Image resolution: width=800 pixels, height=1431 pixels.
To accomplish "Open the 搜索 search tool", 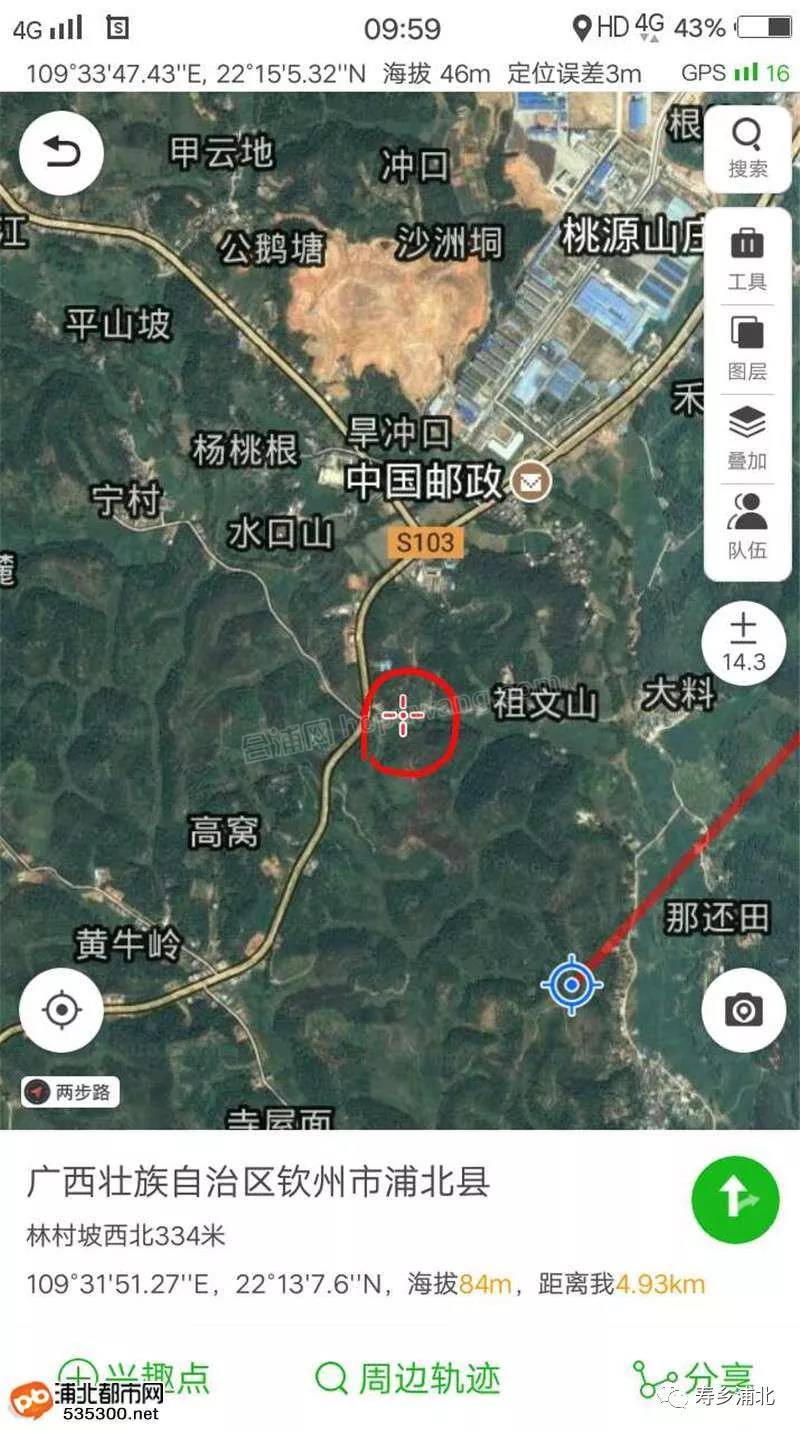I will pyautogui.click(x=747, y=148).
